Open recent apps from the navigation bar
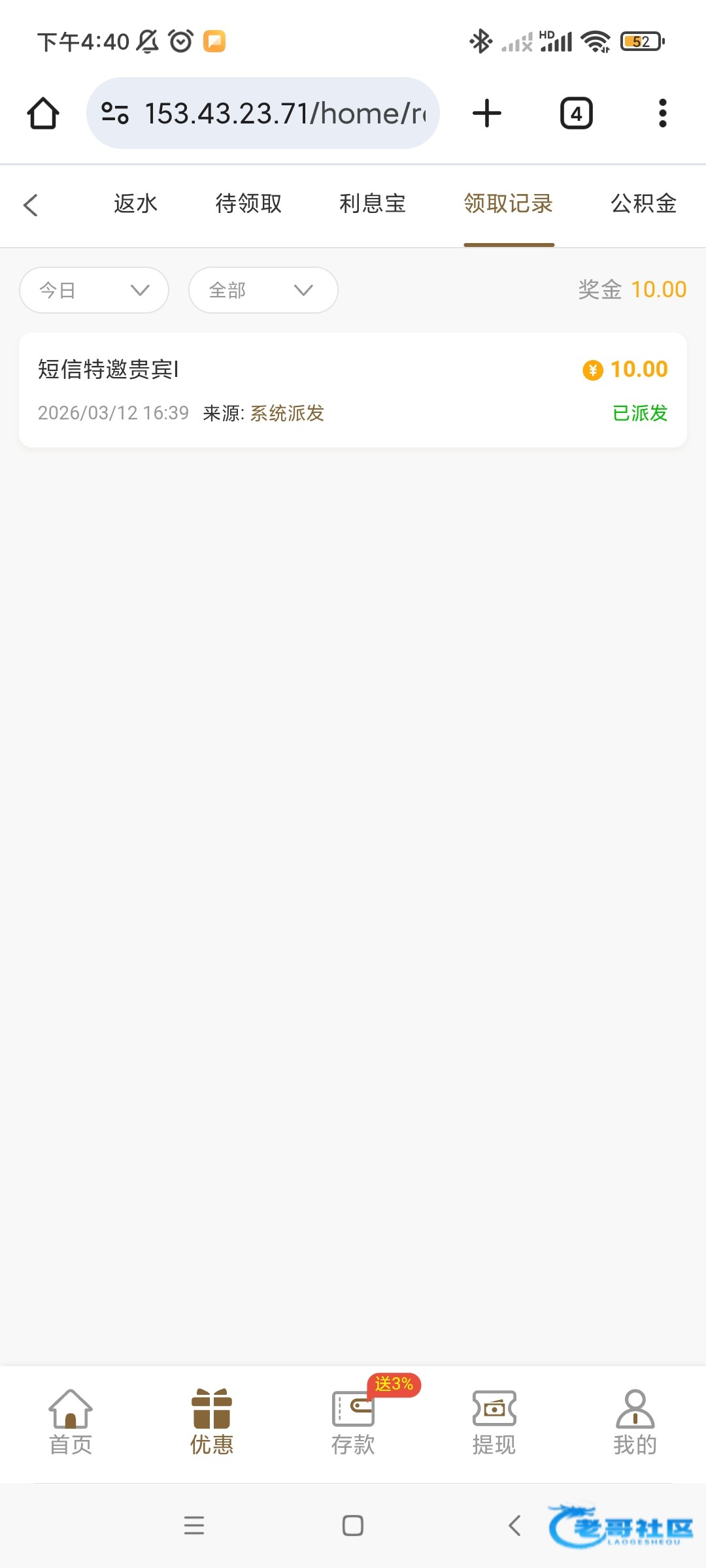This screenshot has width=706, height=1568. (x=194, y=1526)
